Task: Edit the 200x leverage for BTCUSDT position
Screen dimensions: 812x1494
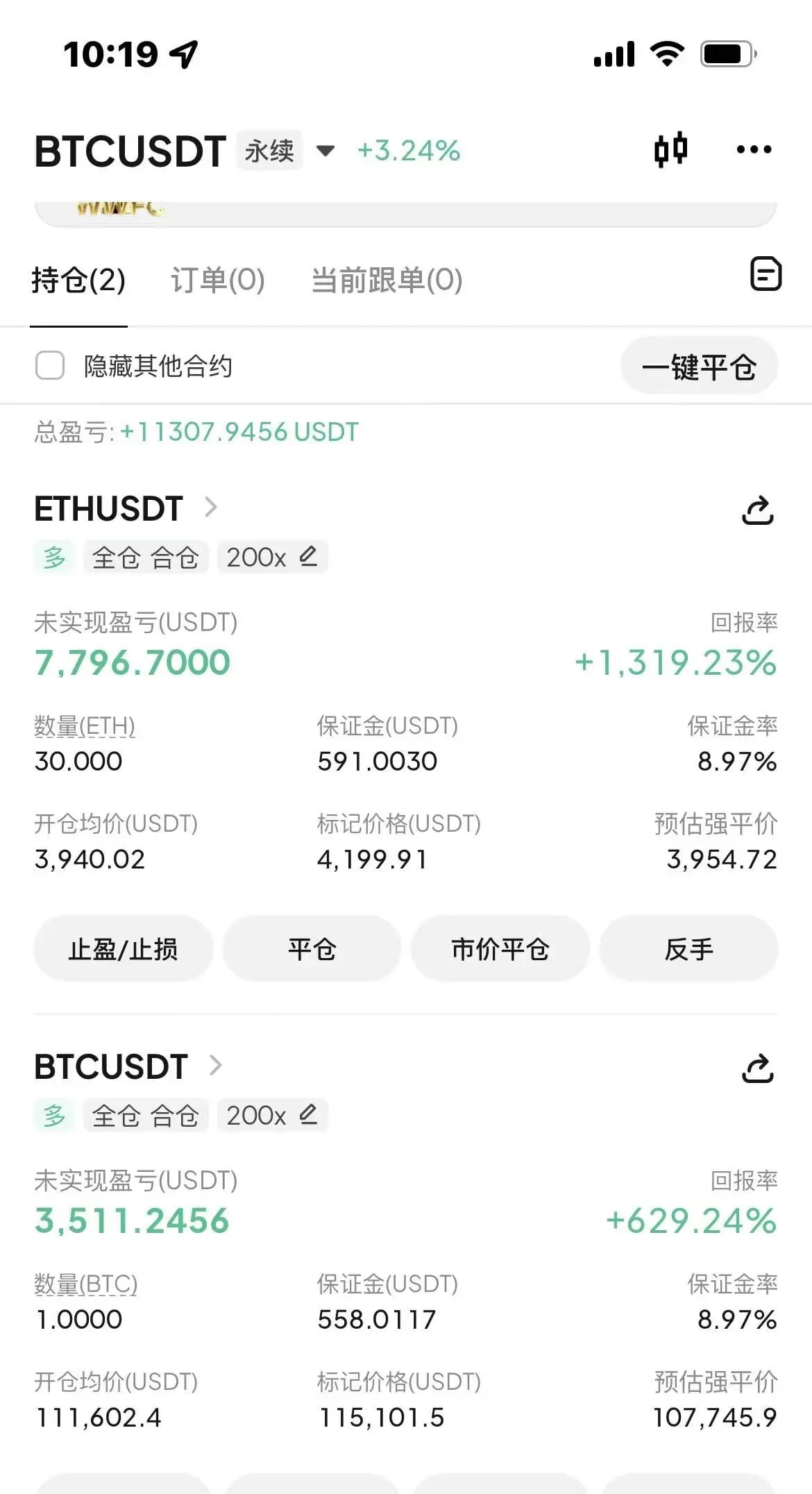Action: click(x=307, y=1114)
